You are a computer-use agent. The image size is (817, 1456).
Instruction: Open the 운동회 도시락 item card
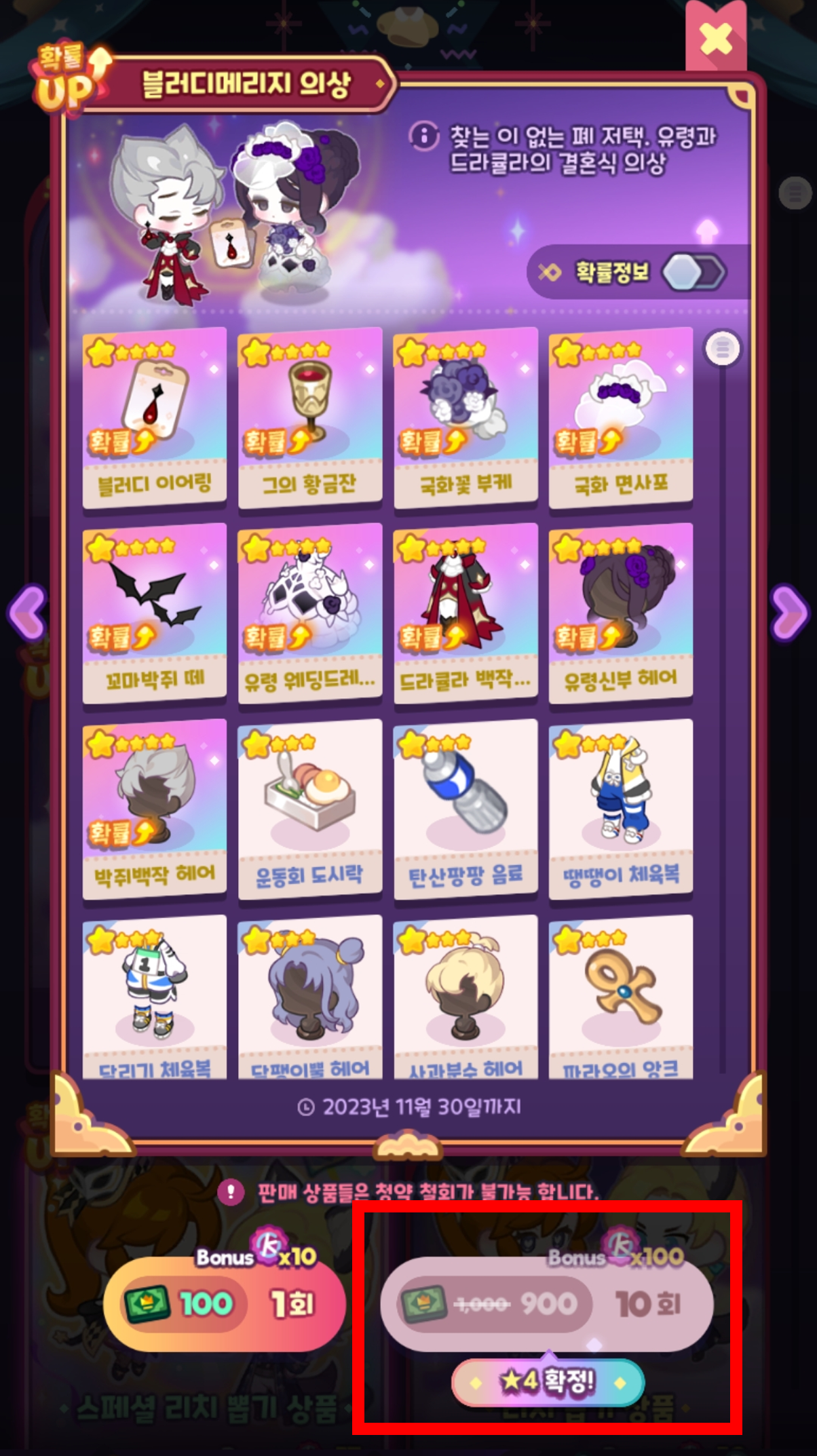pyautogui.click(x=310, y=809)
